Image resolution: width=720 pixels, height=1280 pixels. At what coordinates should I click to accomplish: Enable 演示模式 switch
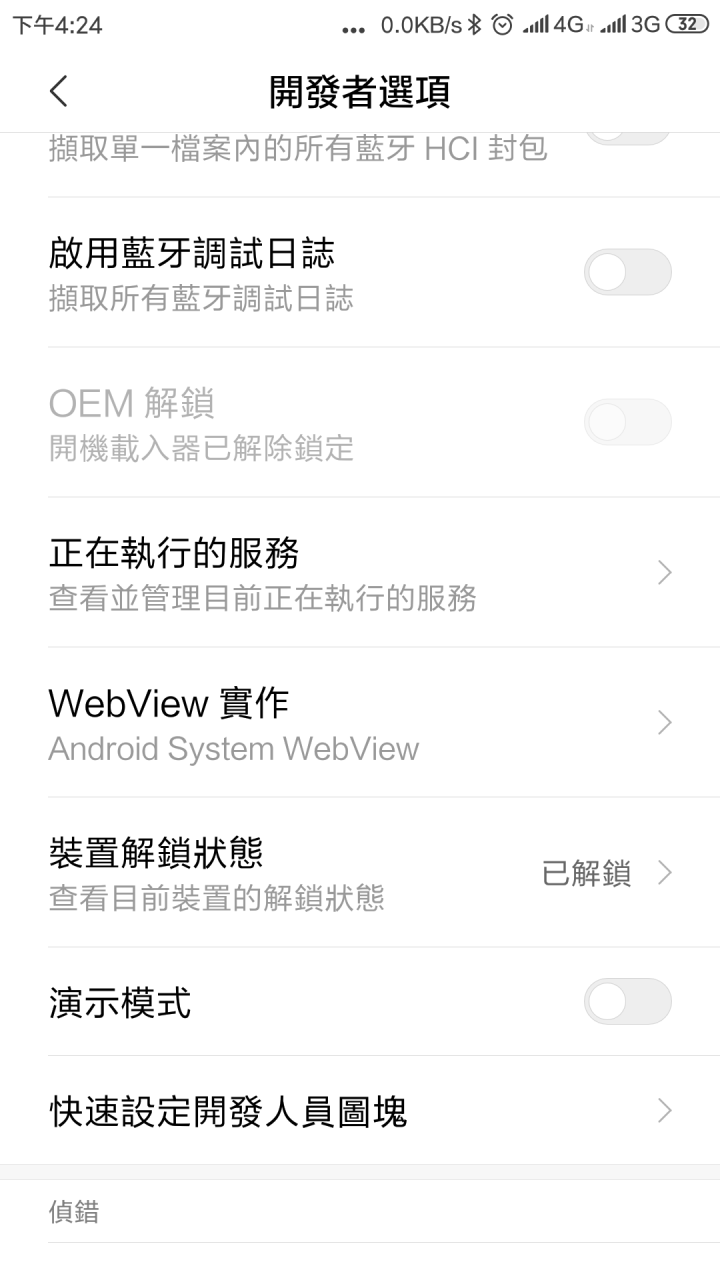pos(627,1001)
